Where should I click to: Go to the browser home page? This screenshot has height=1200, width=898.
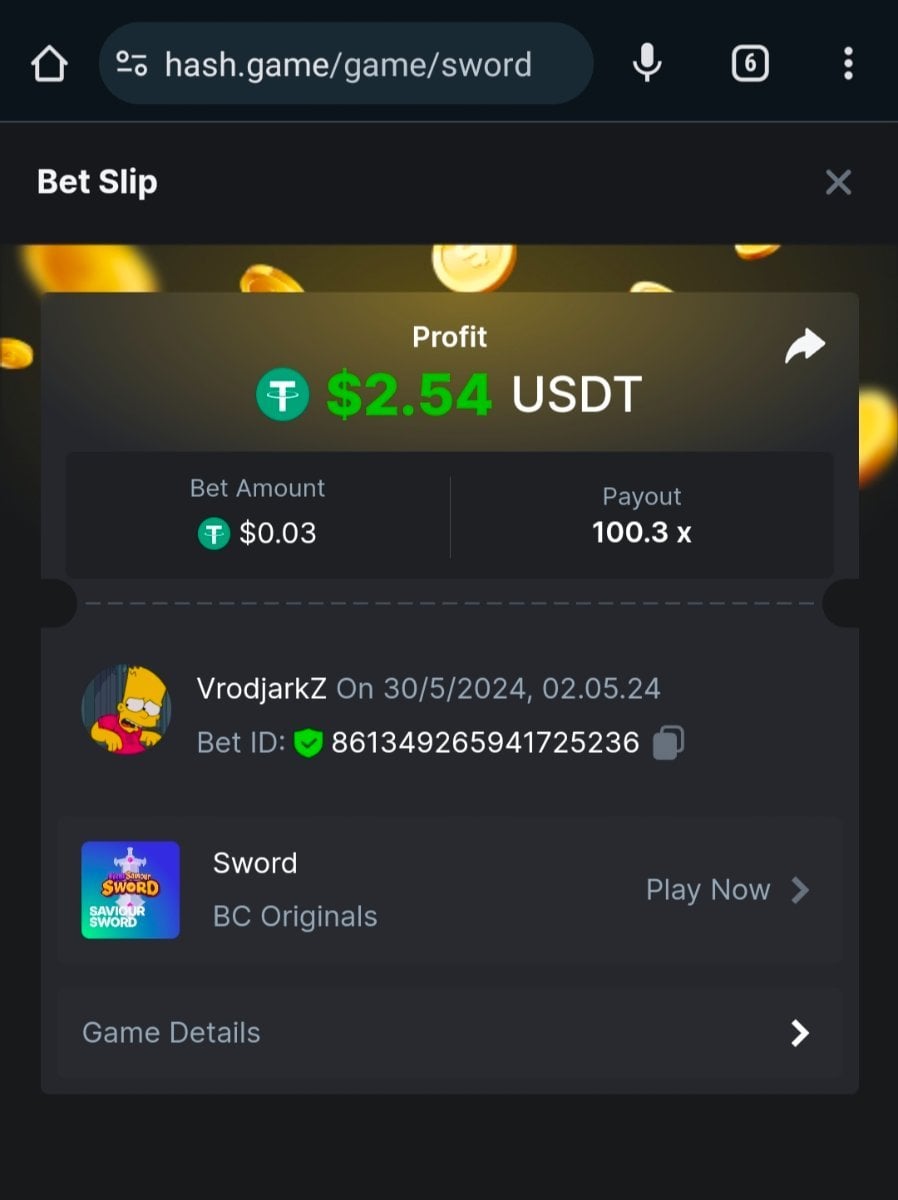(49, 65)
